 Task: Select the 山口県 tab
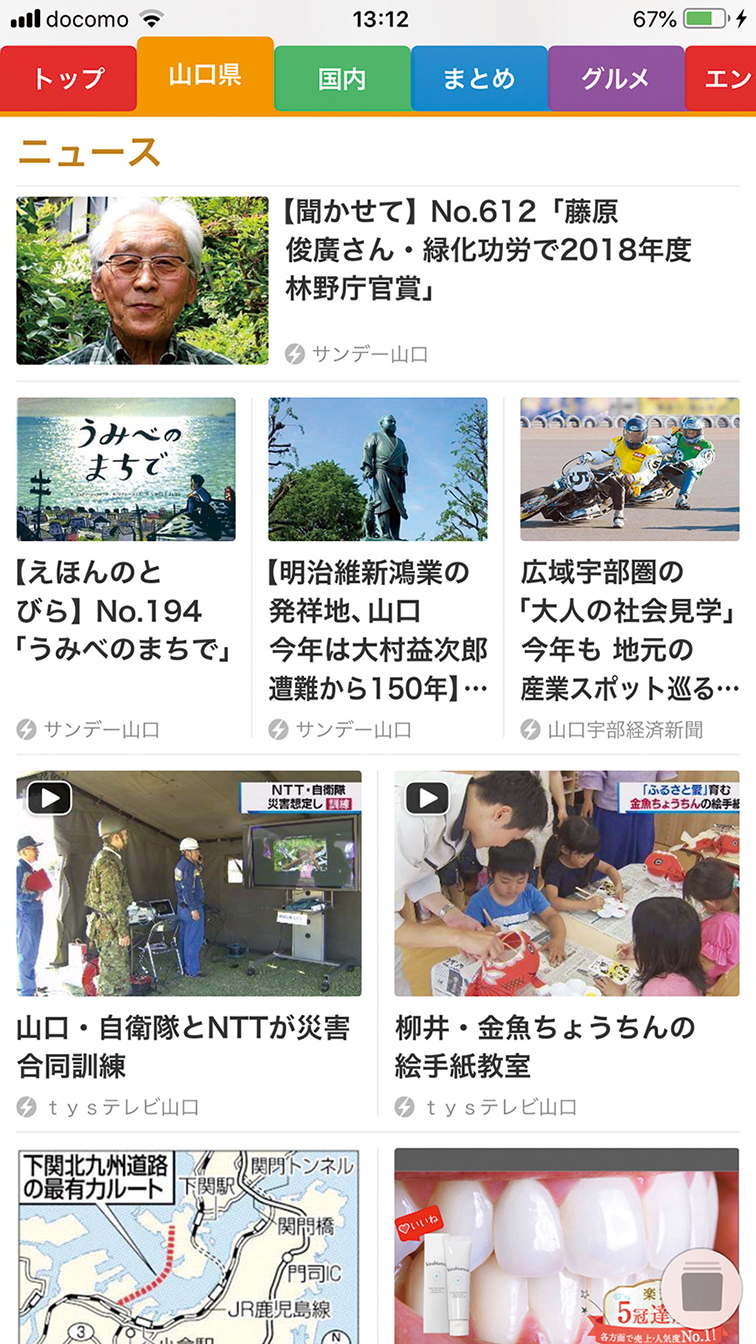pyautogui.click(x=205, y=75)
